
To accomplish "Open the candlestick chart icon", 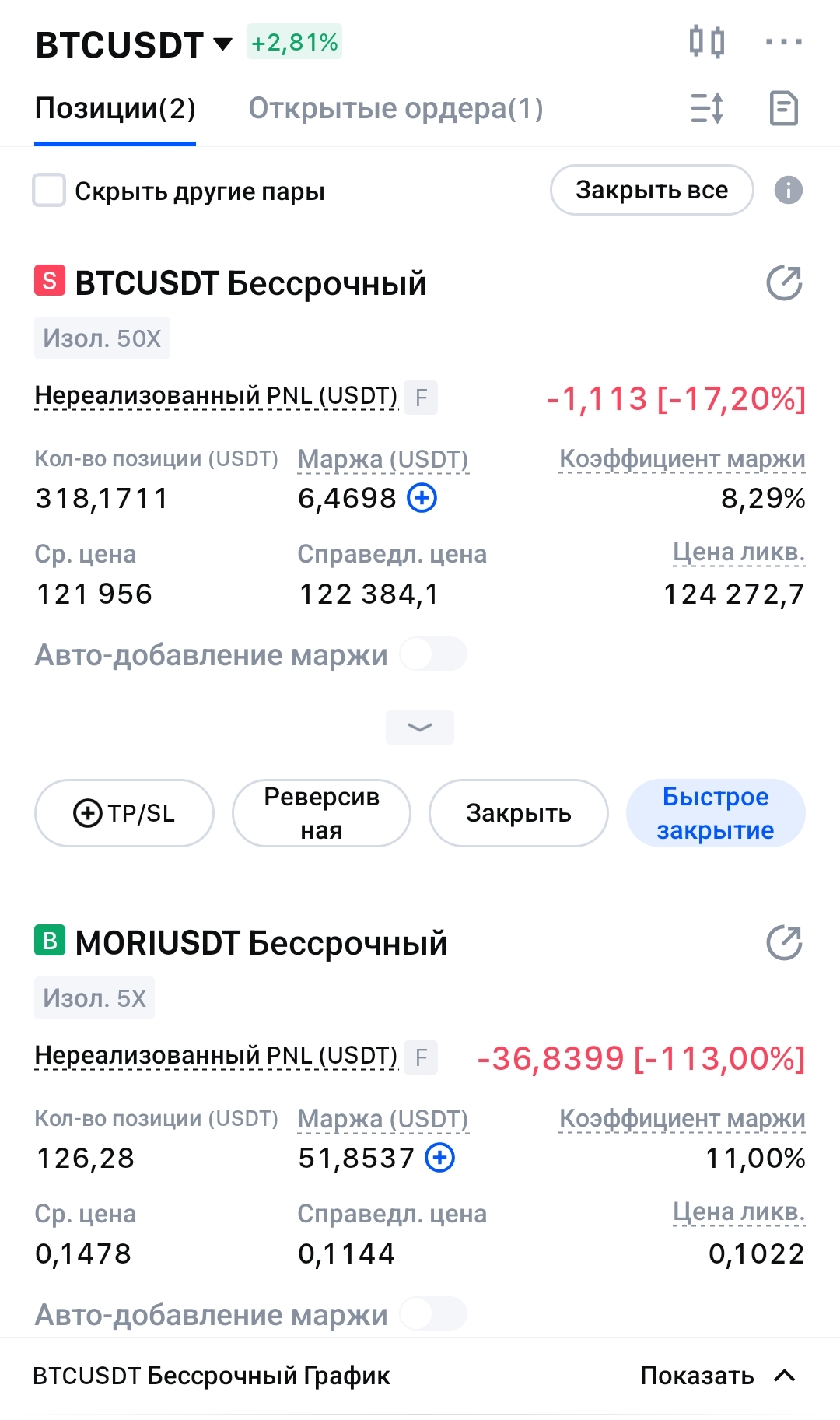I will [707, 41].
